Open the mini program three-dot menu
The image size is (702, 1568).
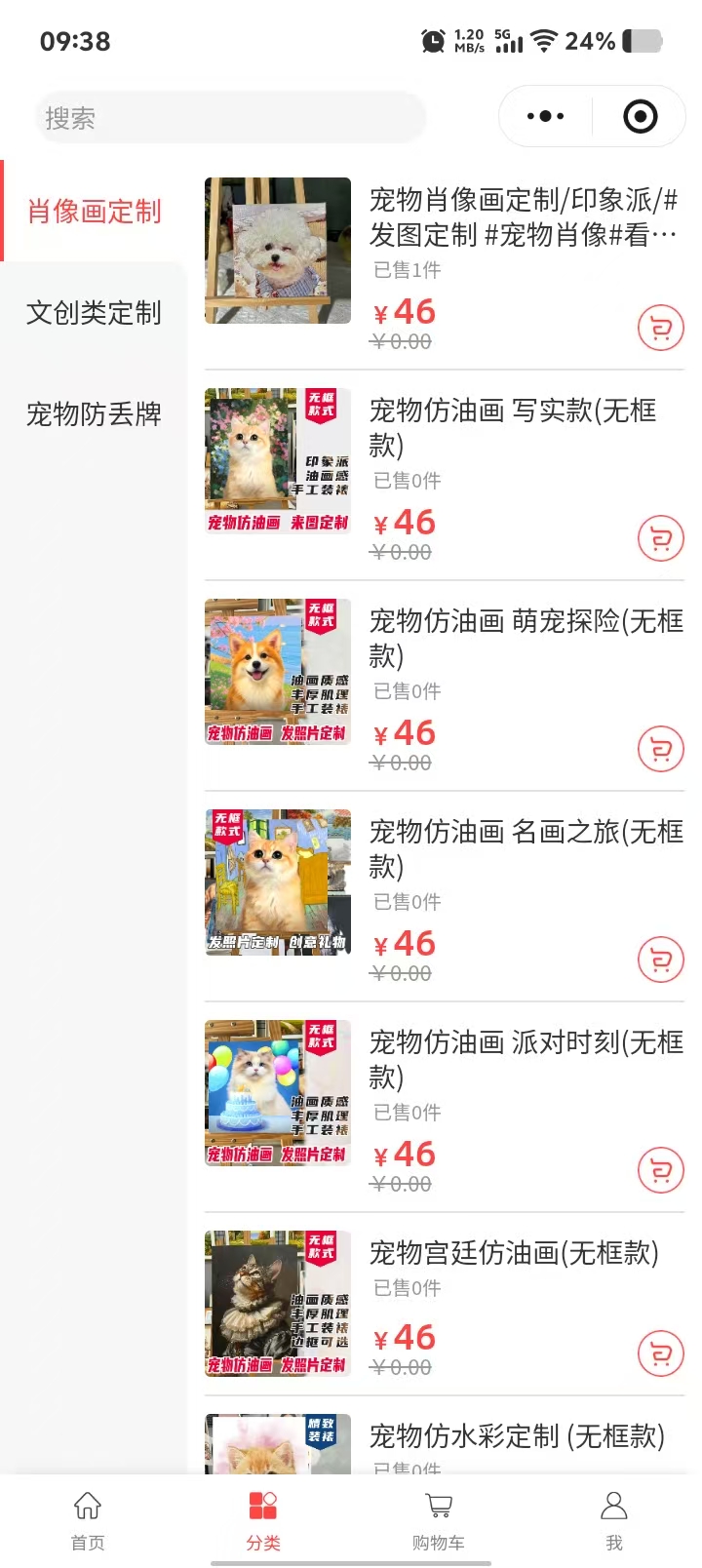[545, 116]
